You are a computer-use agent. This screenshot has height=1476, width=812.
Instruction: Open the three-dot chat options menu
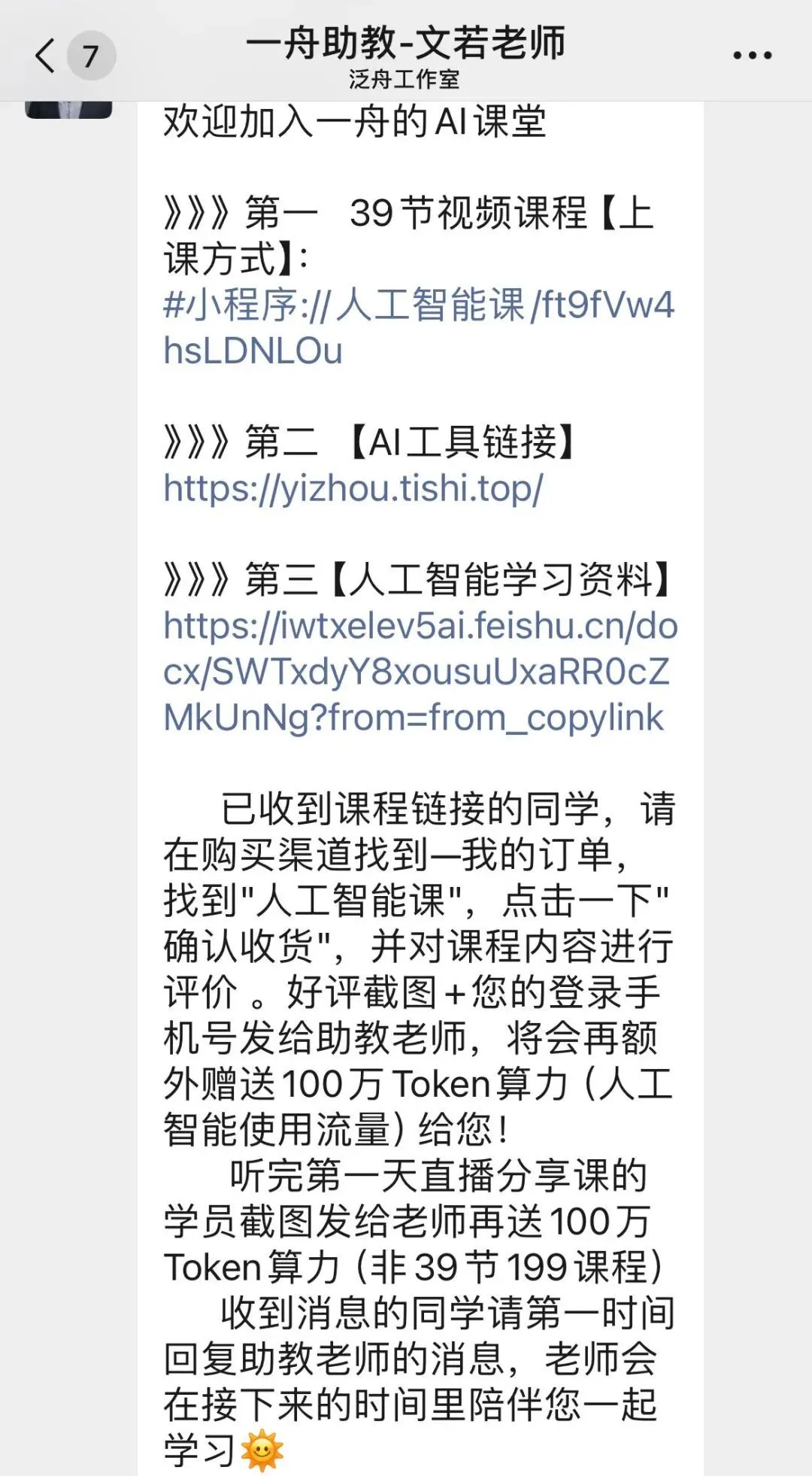coord(752,56)
